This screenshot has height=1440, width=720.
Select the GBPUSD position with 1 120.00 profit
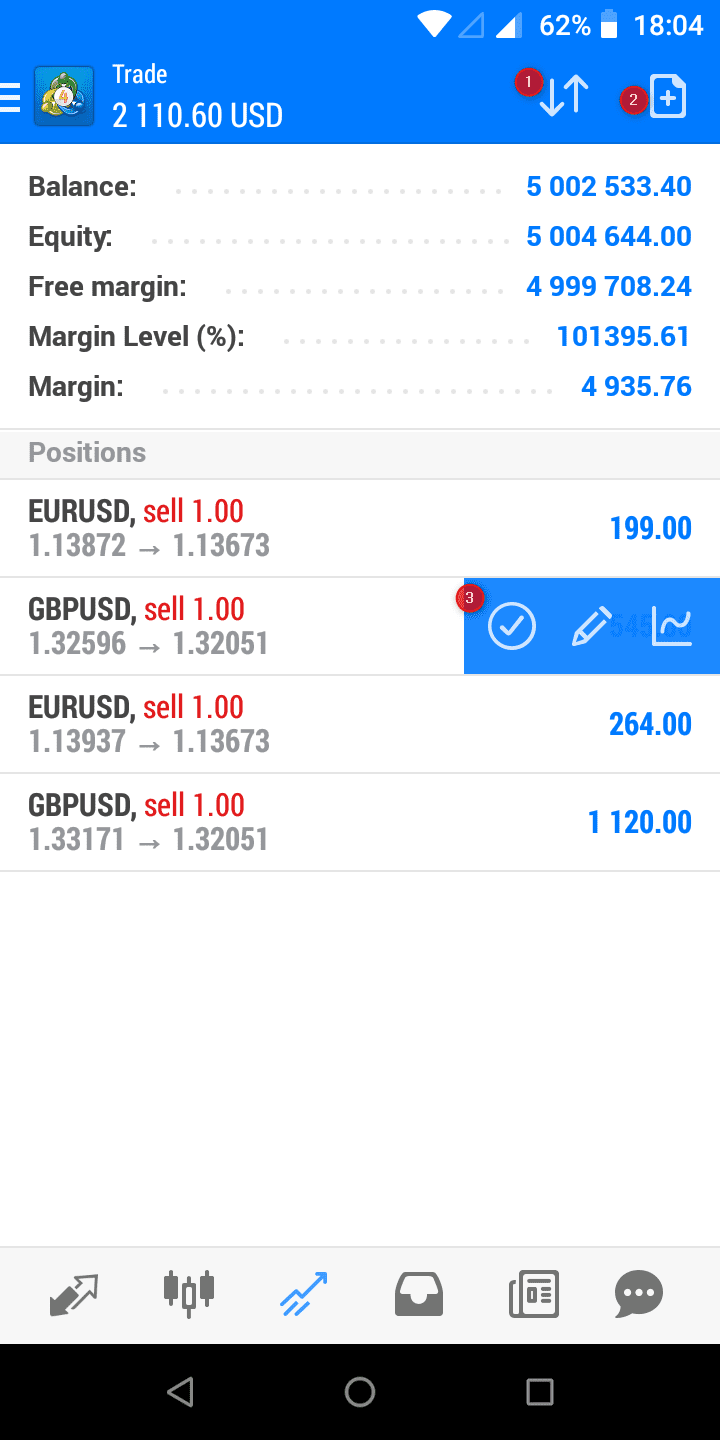tap(360, 822)
